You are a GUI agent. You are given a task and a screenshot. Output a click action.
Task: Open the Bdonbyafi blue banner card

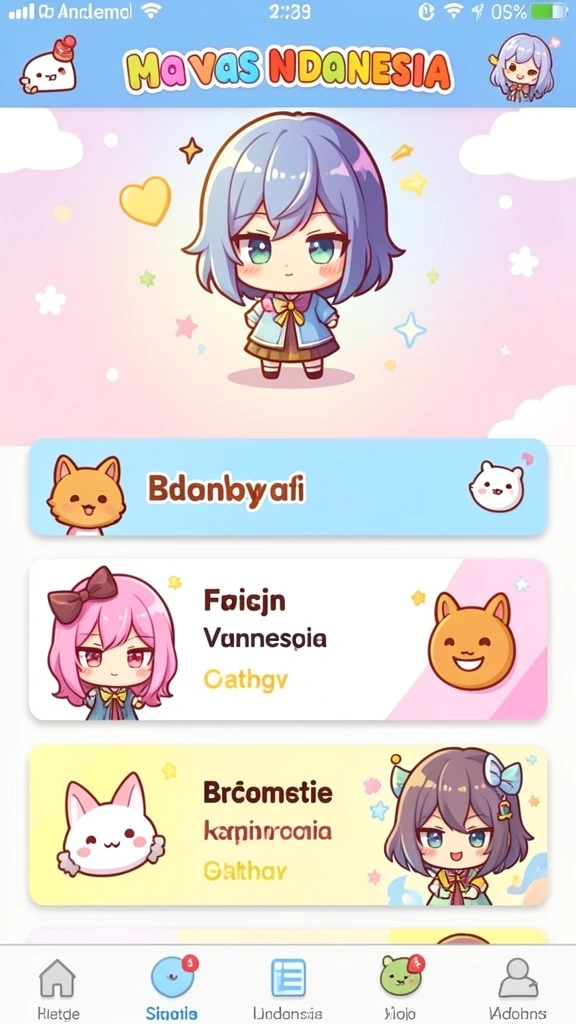(287, 487)
